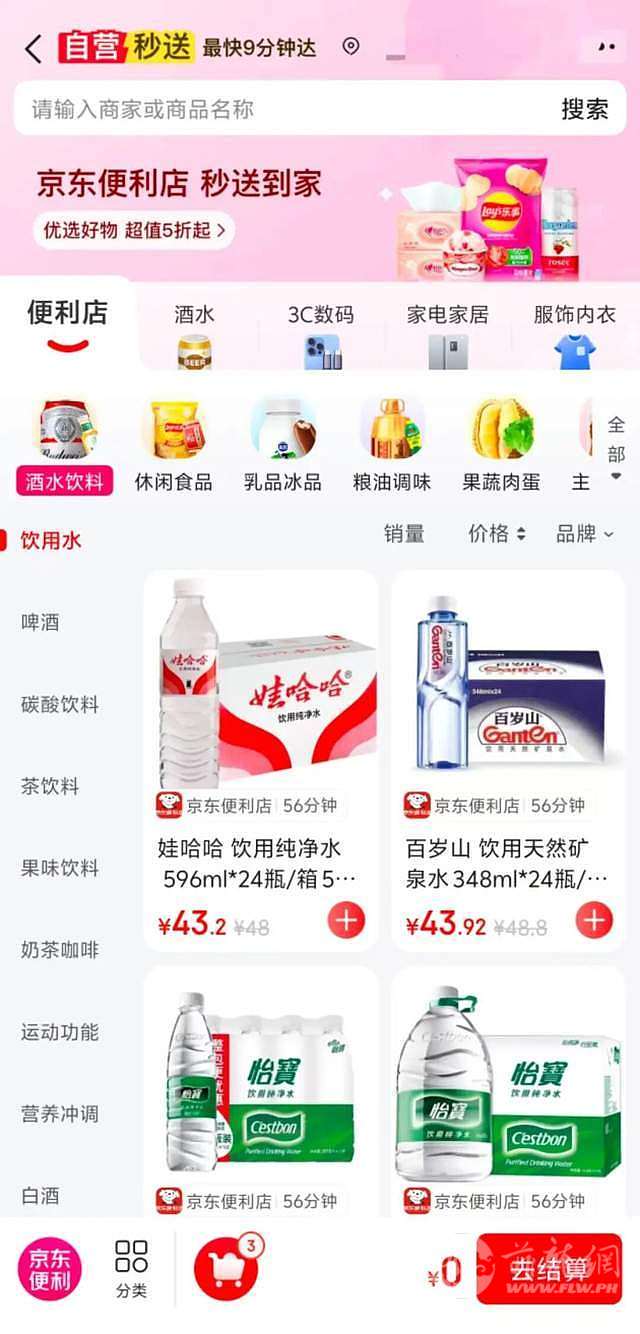Image resolution: width=640 pixels, height=1334 pixels.
Task: Choose 啤酒 in the side category list
Action: tap(40, 622)
